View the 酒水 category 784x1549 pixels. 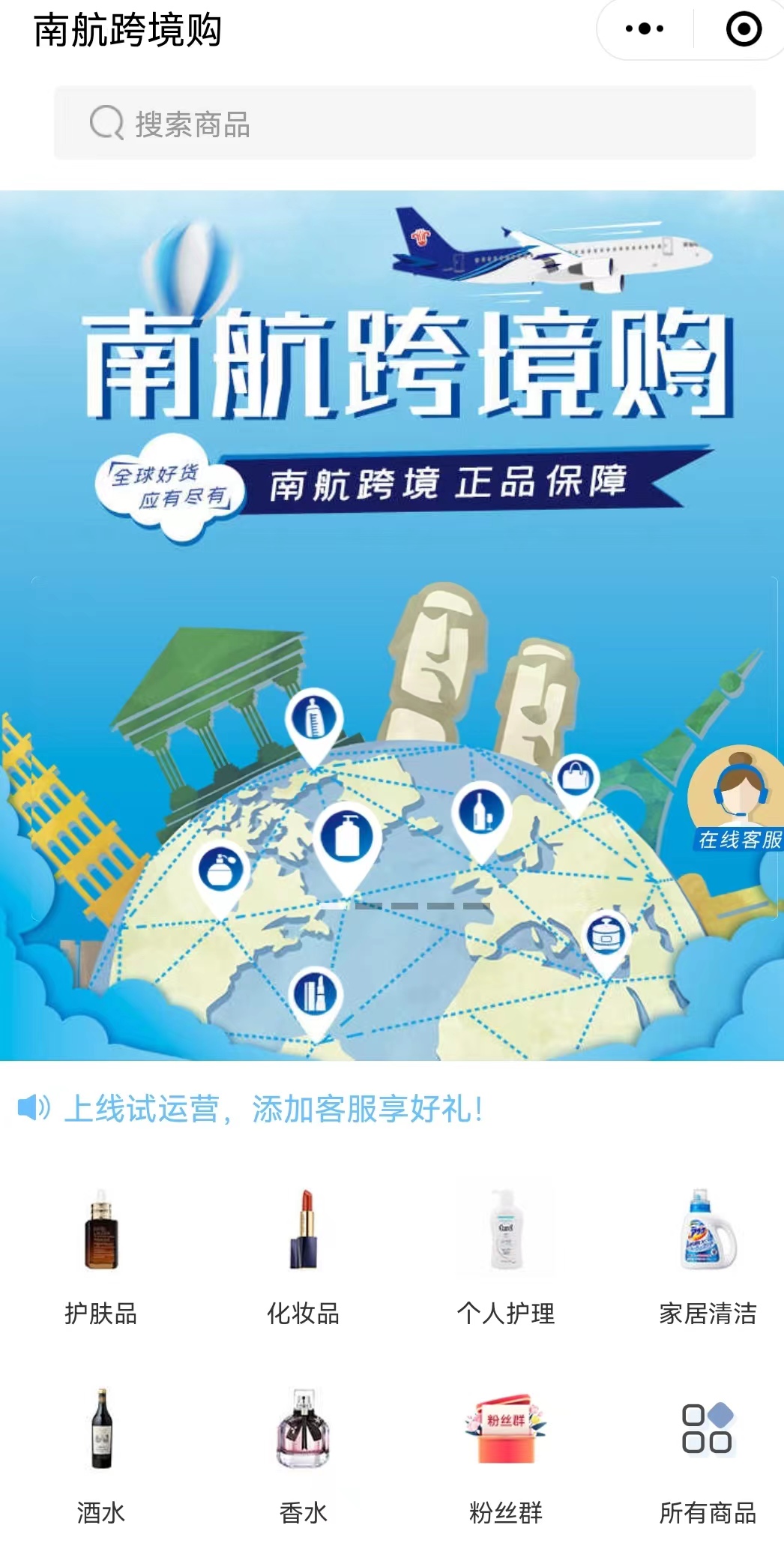(101, 1456)
